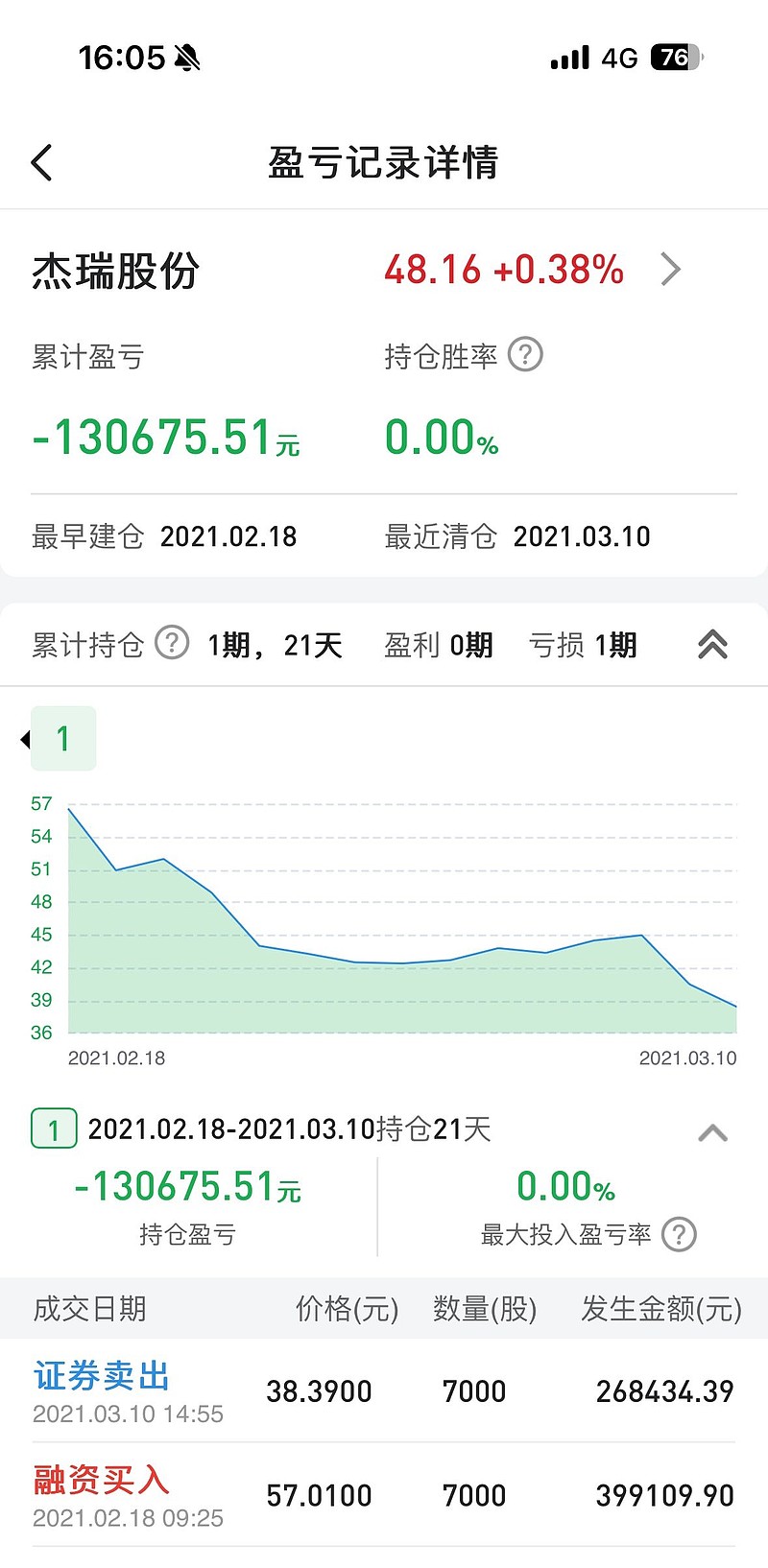Go back from 盈亏记录详情 page
768x1568 pixels.
(x=42, y=163)
